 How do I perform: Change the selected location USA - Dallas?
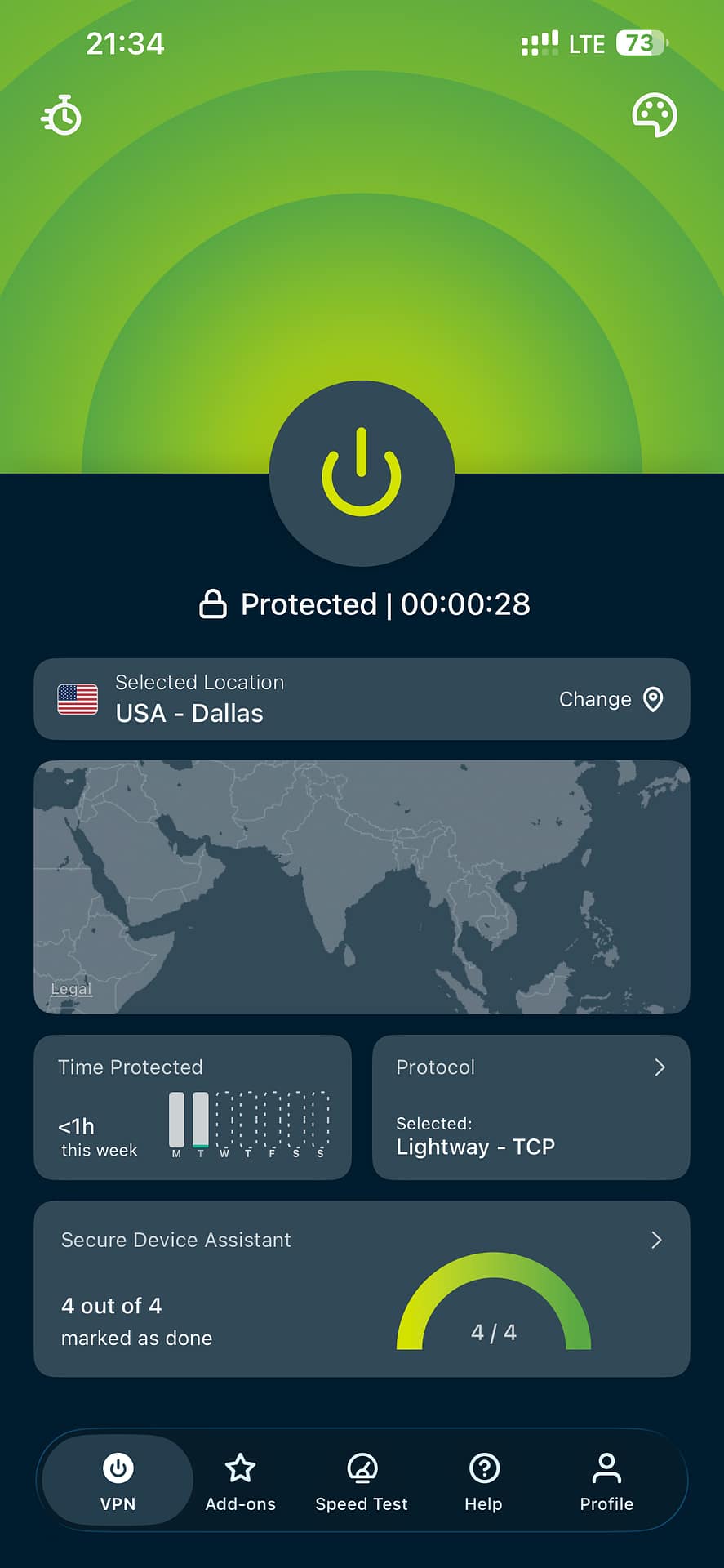tap(362, 699)
